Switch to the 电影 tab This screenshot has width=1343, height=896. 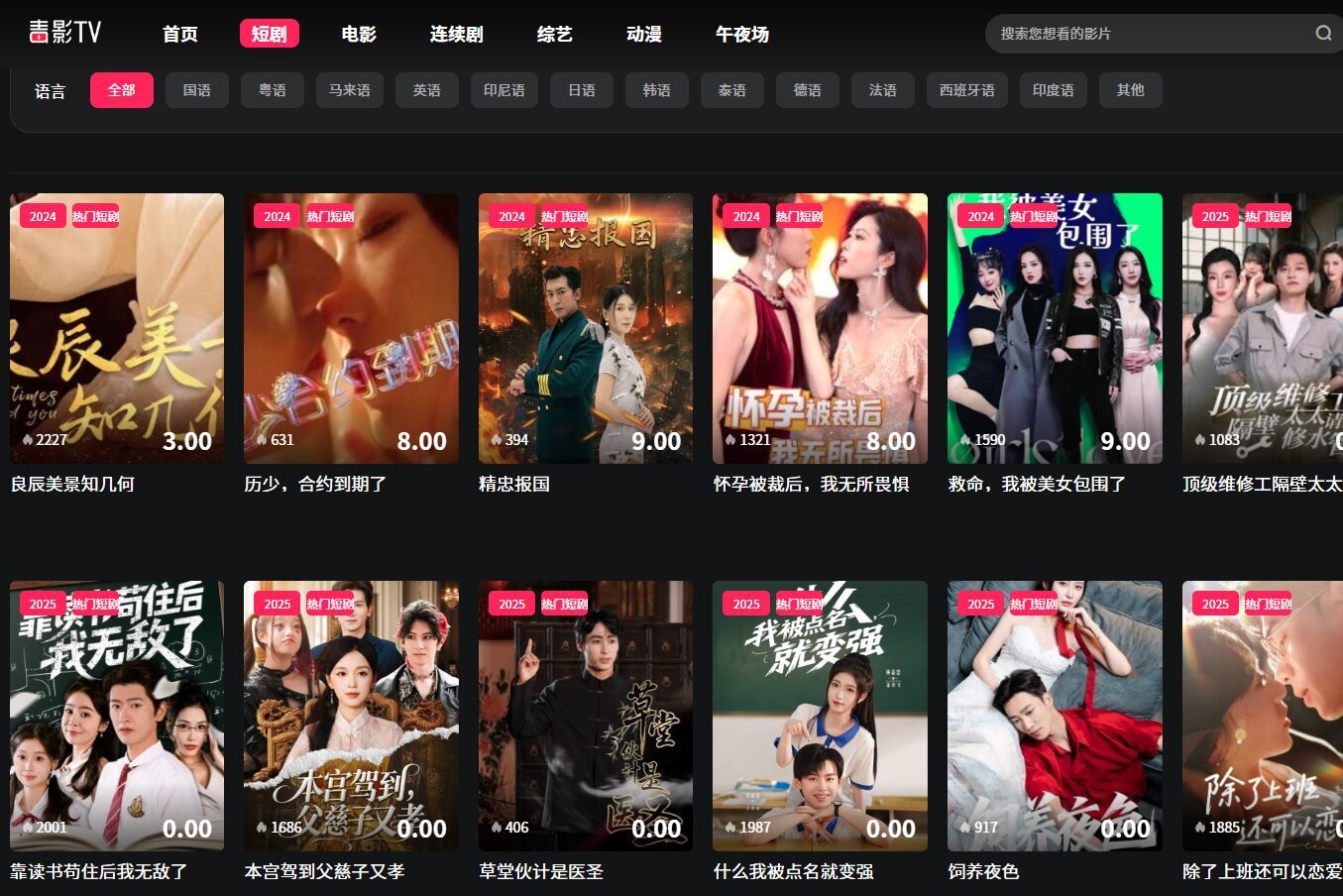tap(359, 34)
